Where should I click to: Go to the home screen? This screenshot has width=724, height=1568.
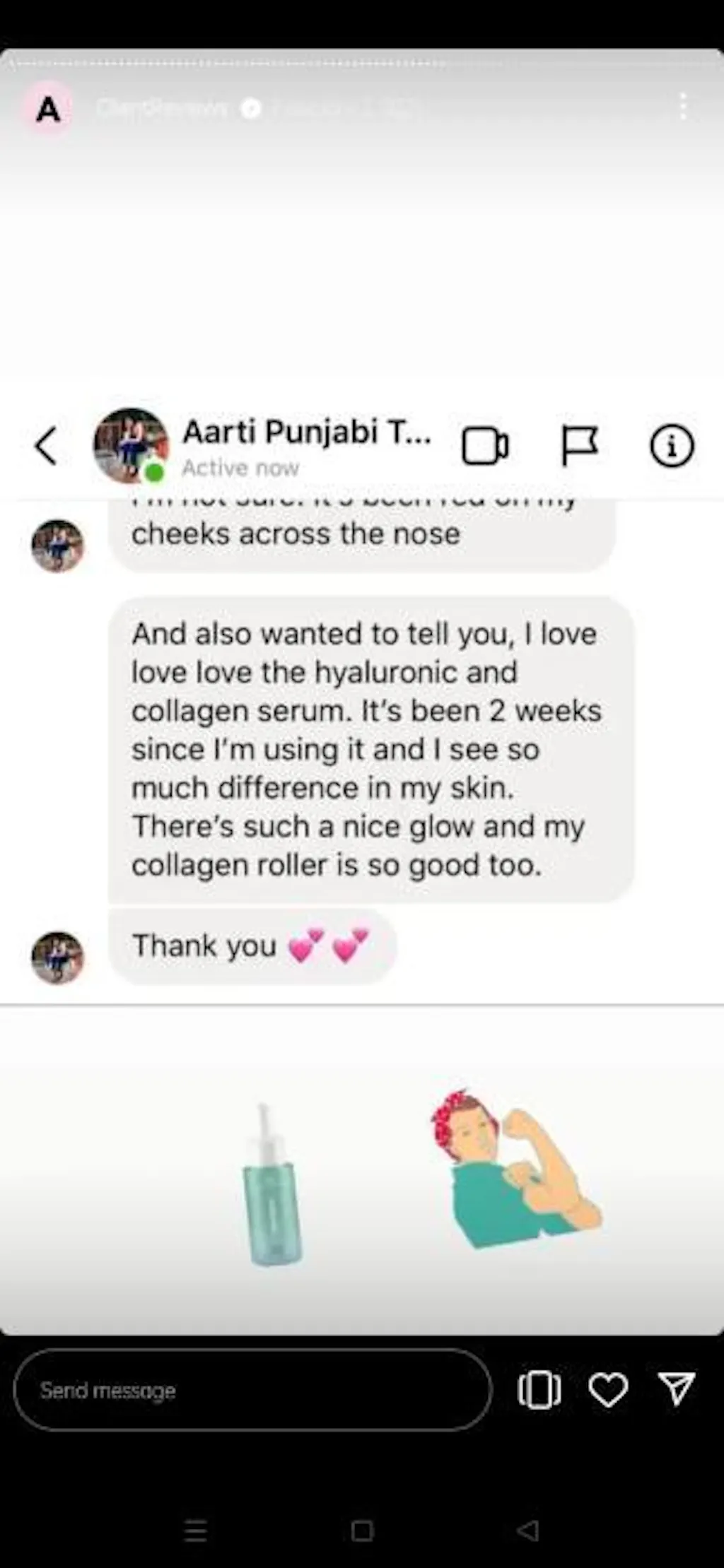tap(362, 1531)
